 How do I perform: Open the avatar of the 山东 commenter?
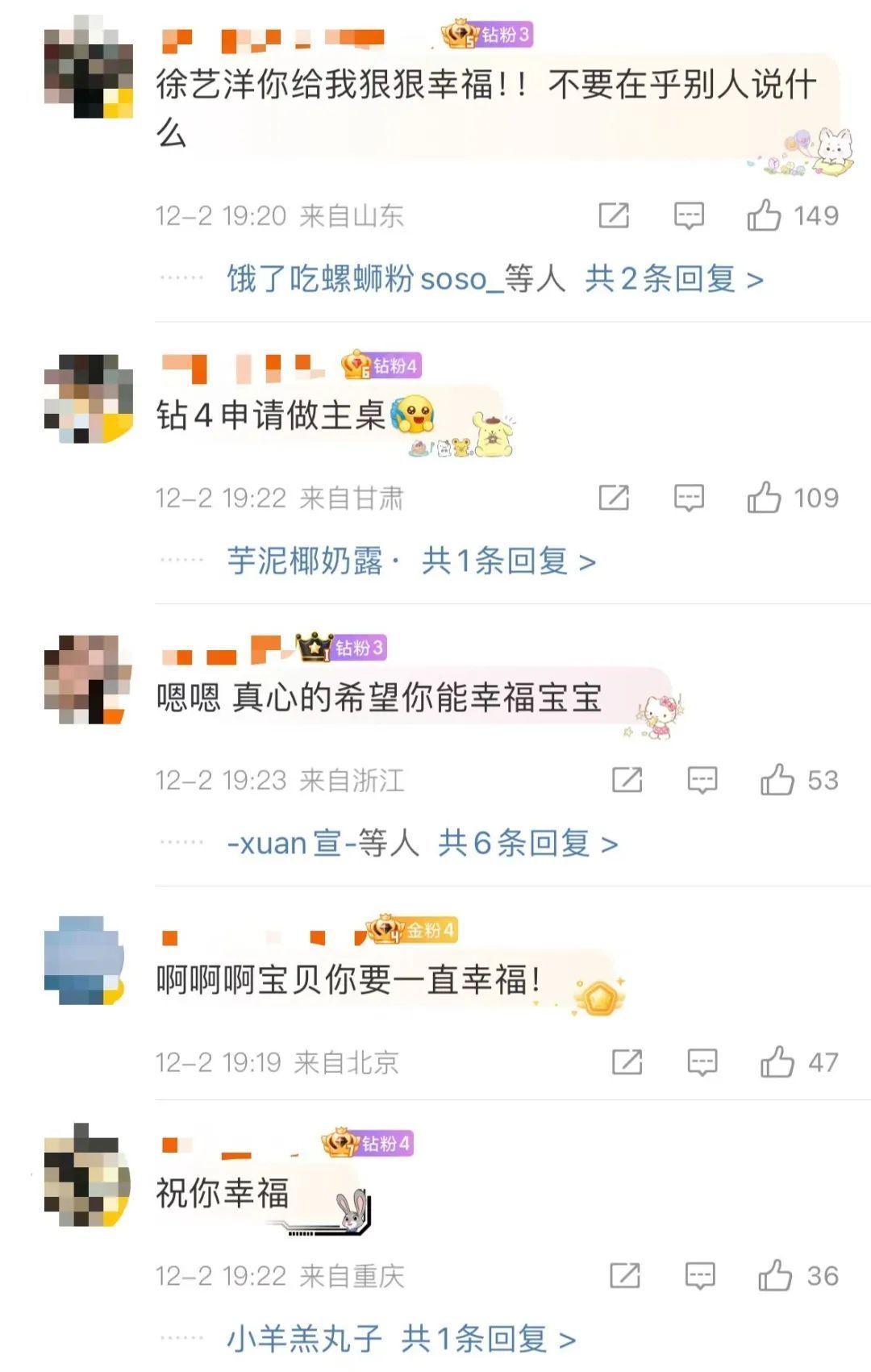click(x=89, y=67)
